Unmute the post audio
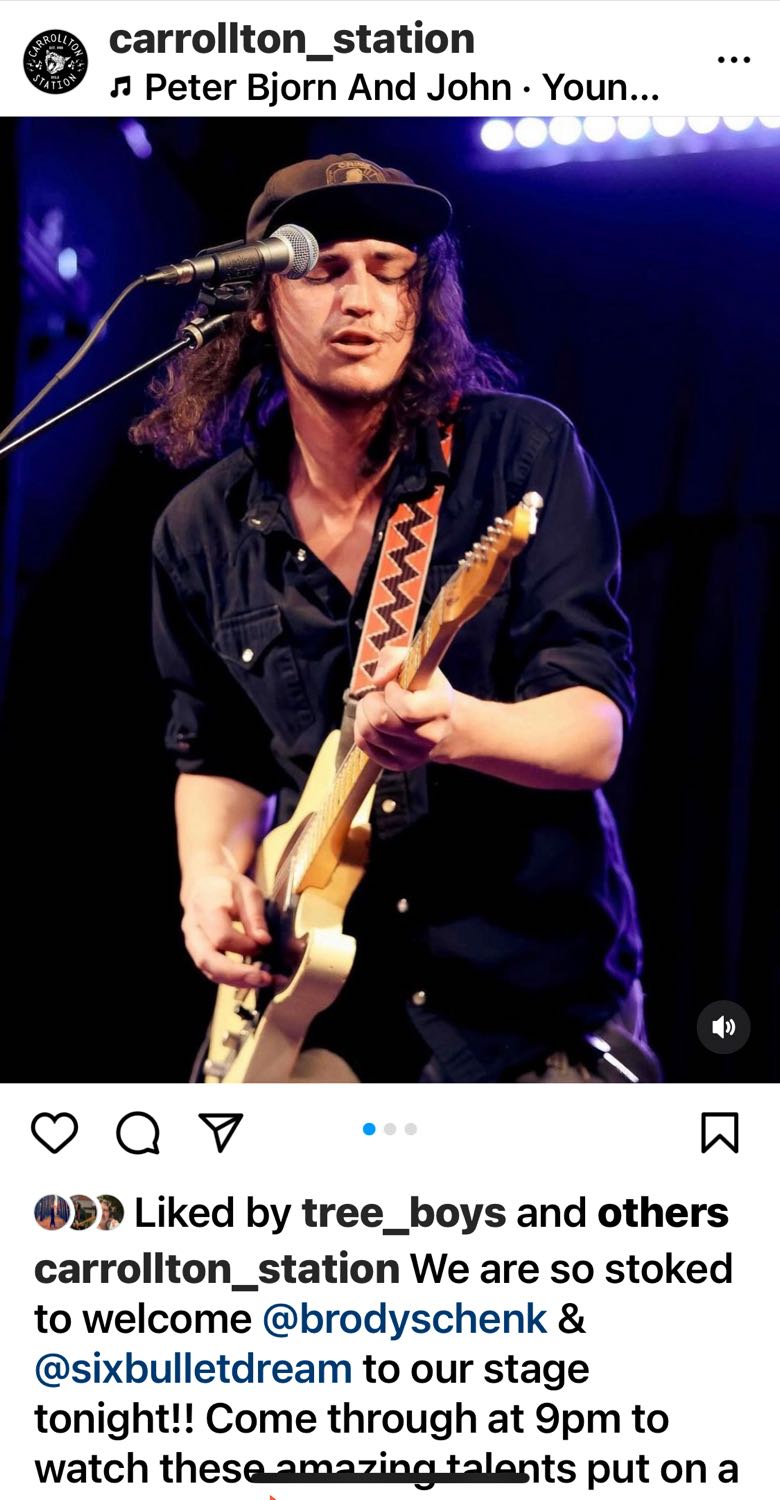Screen dimensions: 780x1500 point(723,1027)
